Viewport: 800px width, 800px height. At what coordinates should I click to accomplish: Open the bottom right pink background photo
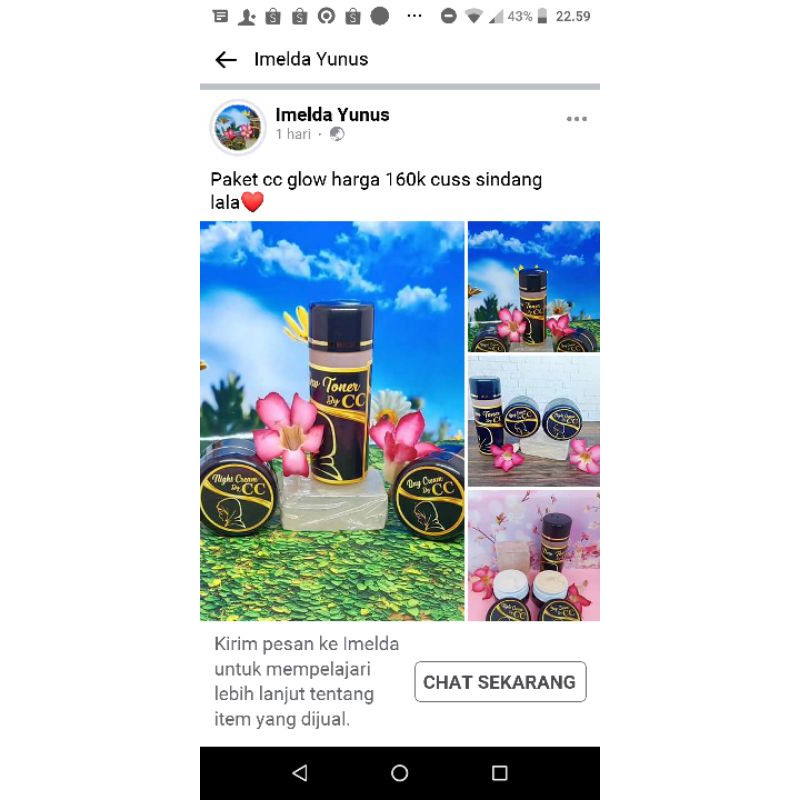click(x=534, y=555)
